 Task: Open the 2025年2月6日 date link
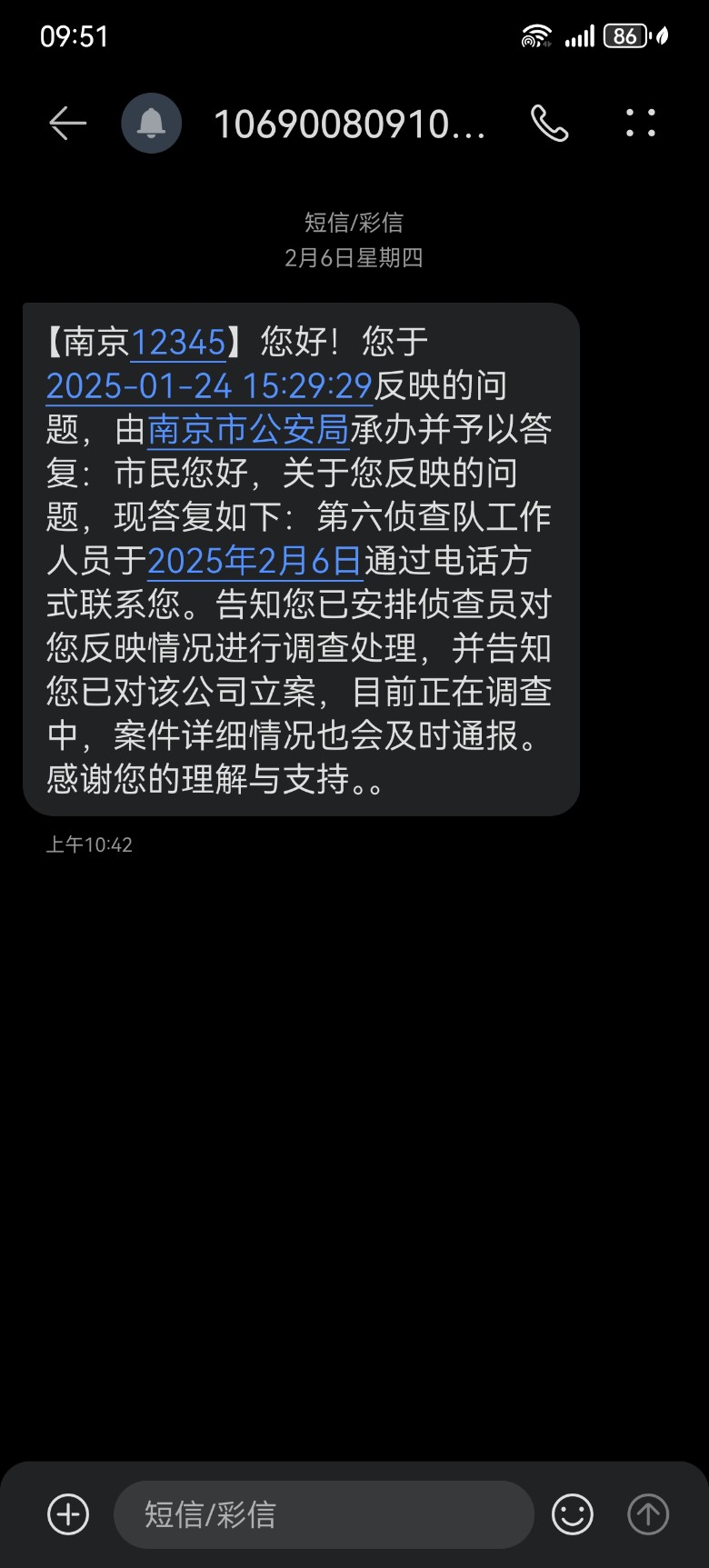click(255, 561)
